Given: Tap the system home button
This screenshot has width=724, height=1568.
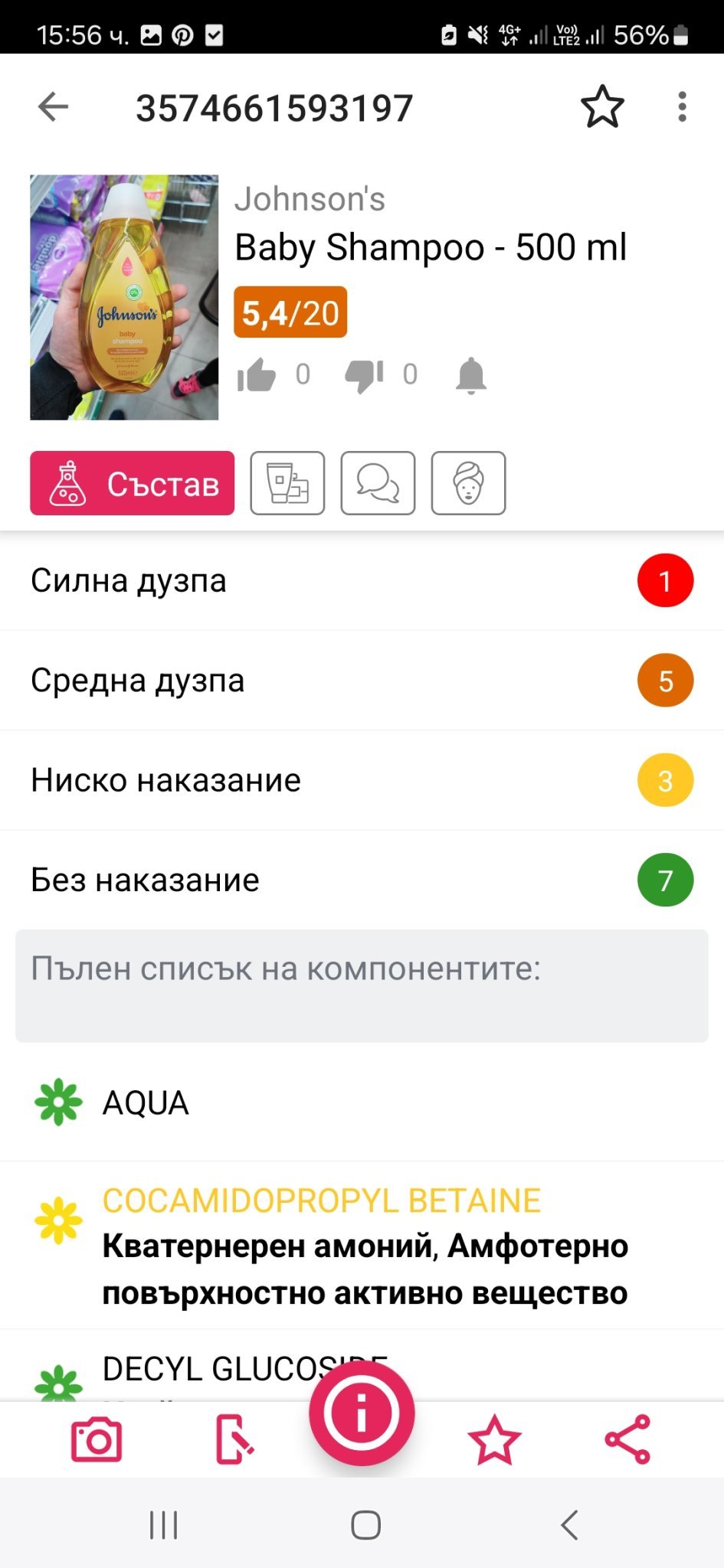Looking at the screenshot, I should coord(365,1524).
